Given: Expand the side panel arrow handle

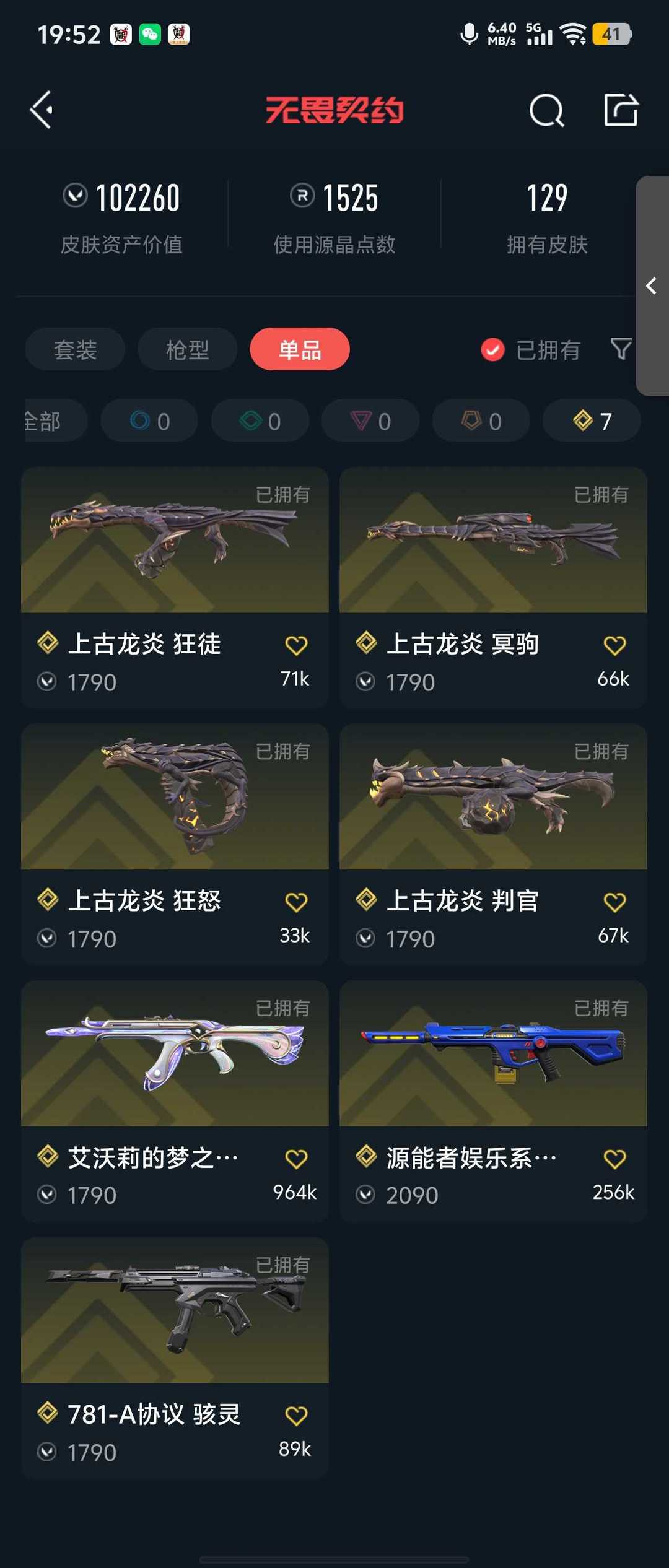Looking at the screenshot, I should click(652, 285).
